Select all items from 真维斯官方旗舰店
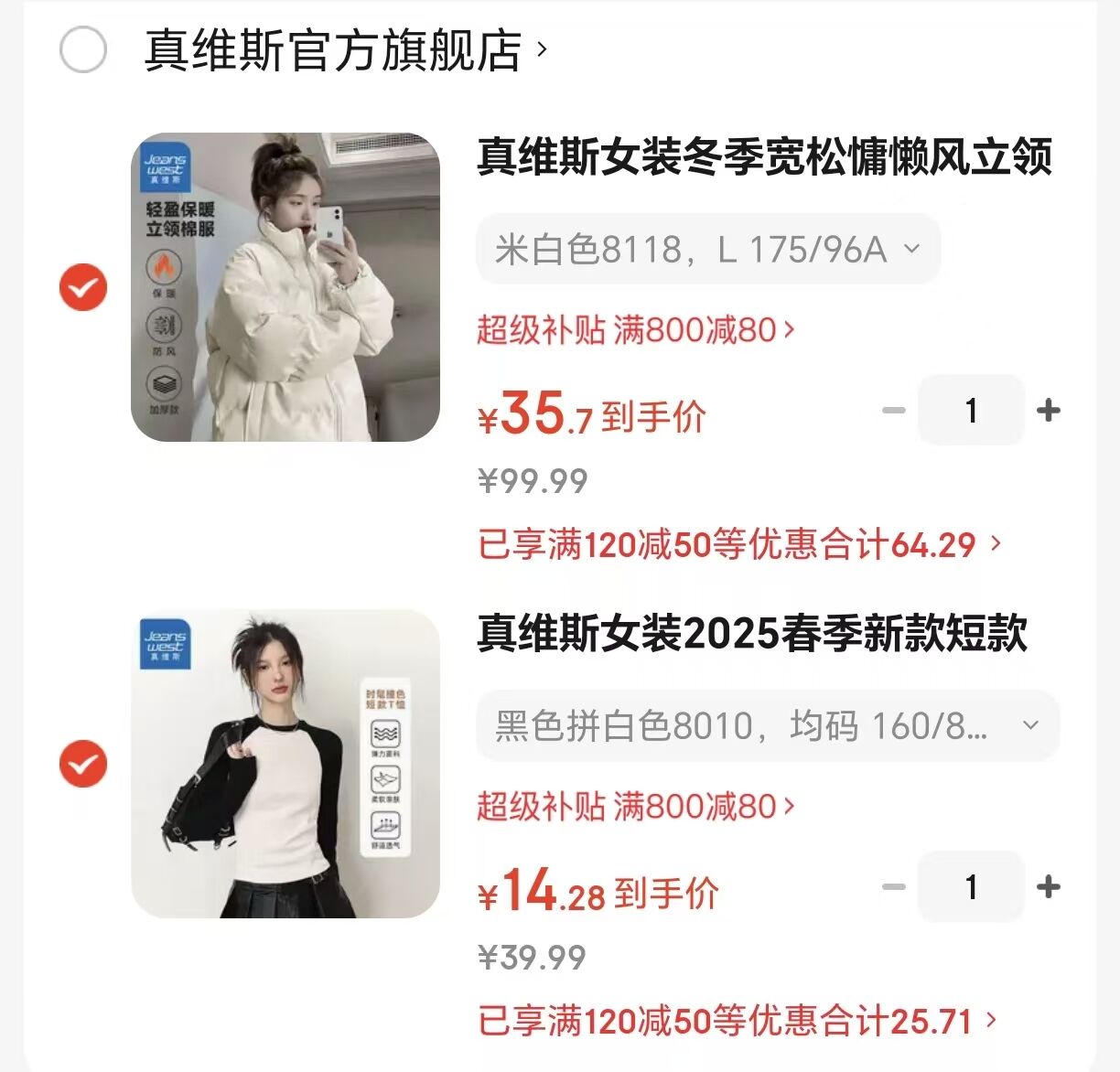1120x1072 pixels. [x=83, y=50]
